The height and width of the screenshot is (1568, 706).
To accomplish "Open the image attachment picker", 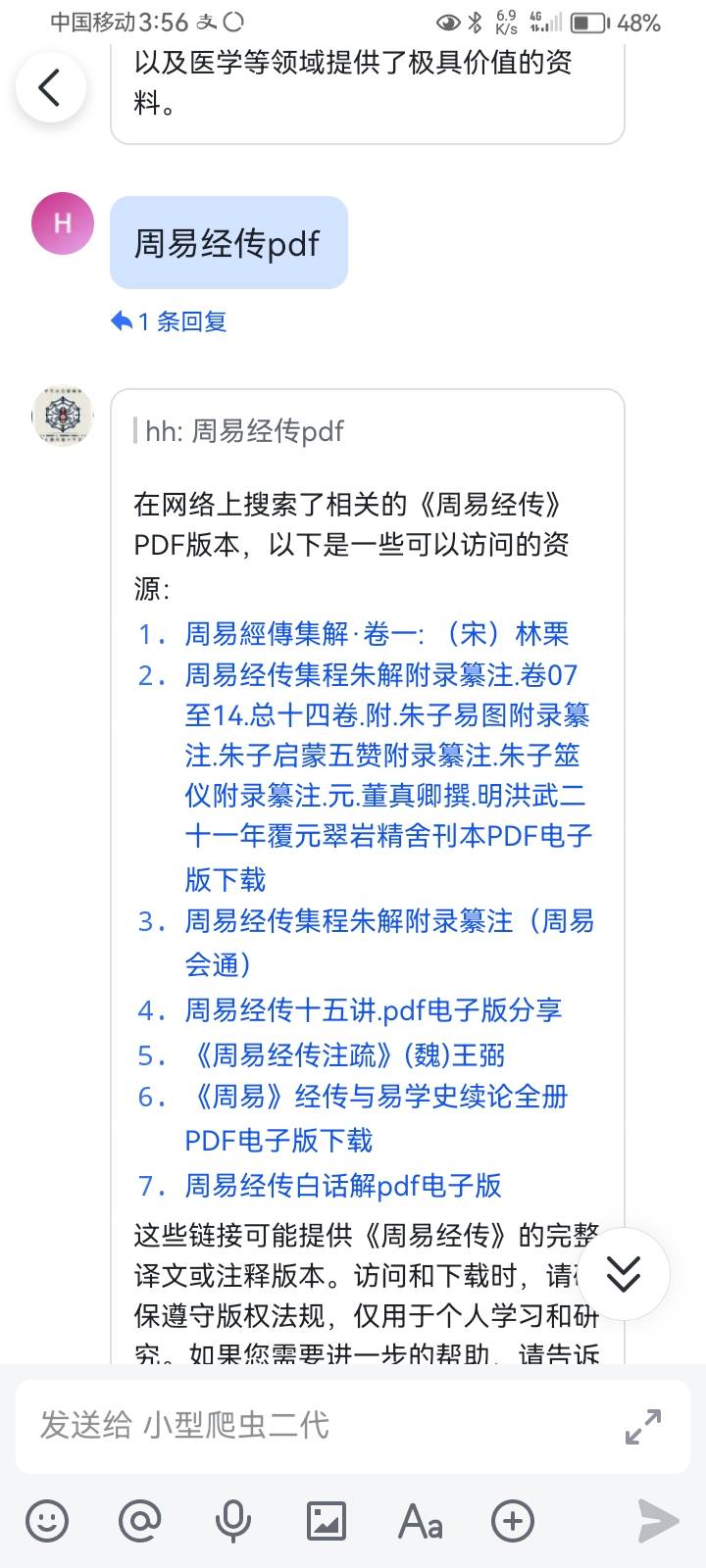I will (326, 1521).
